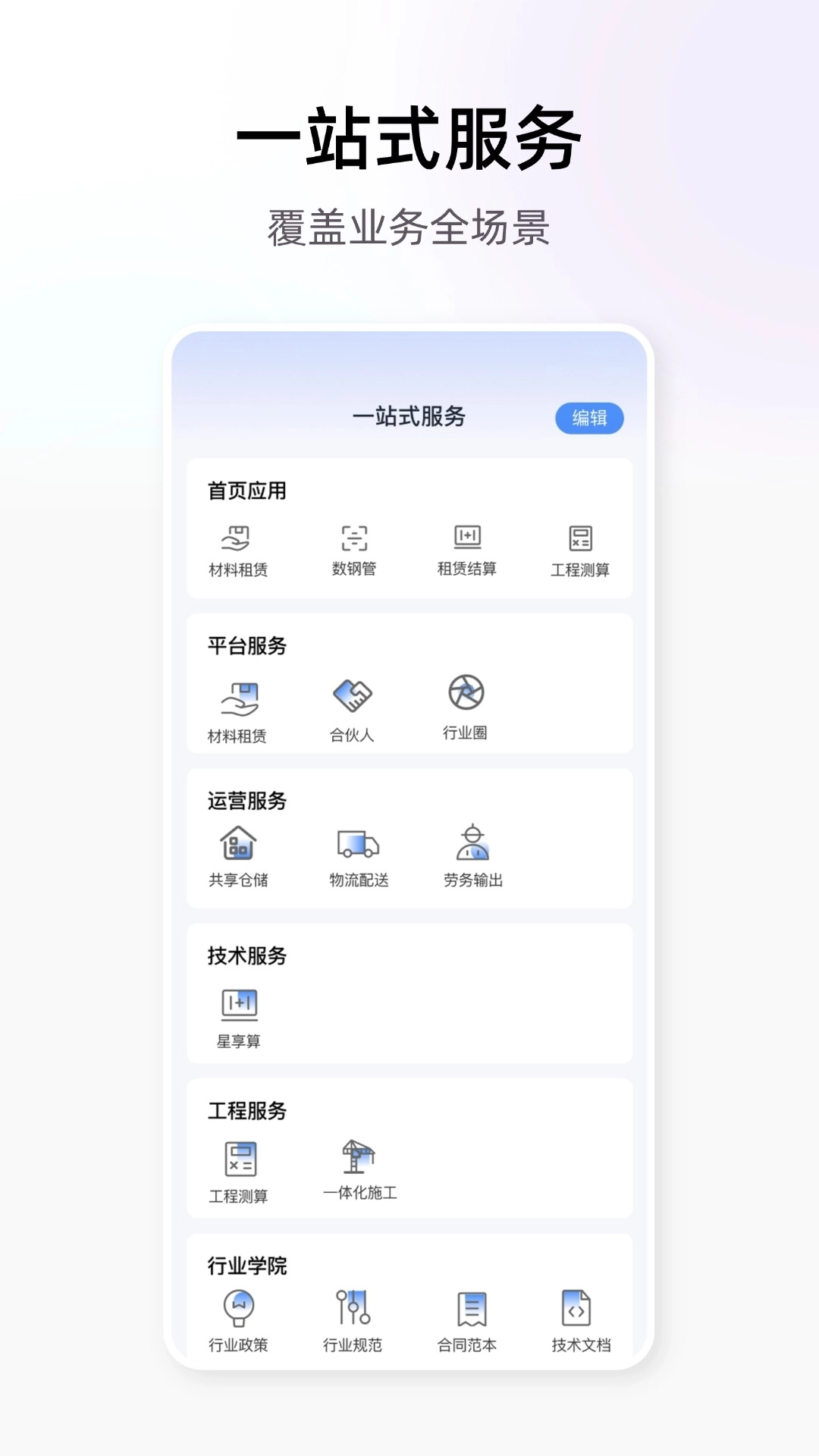Select the 数钢管 scanning tool icon

tap(353, 539)
